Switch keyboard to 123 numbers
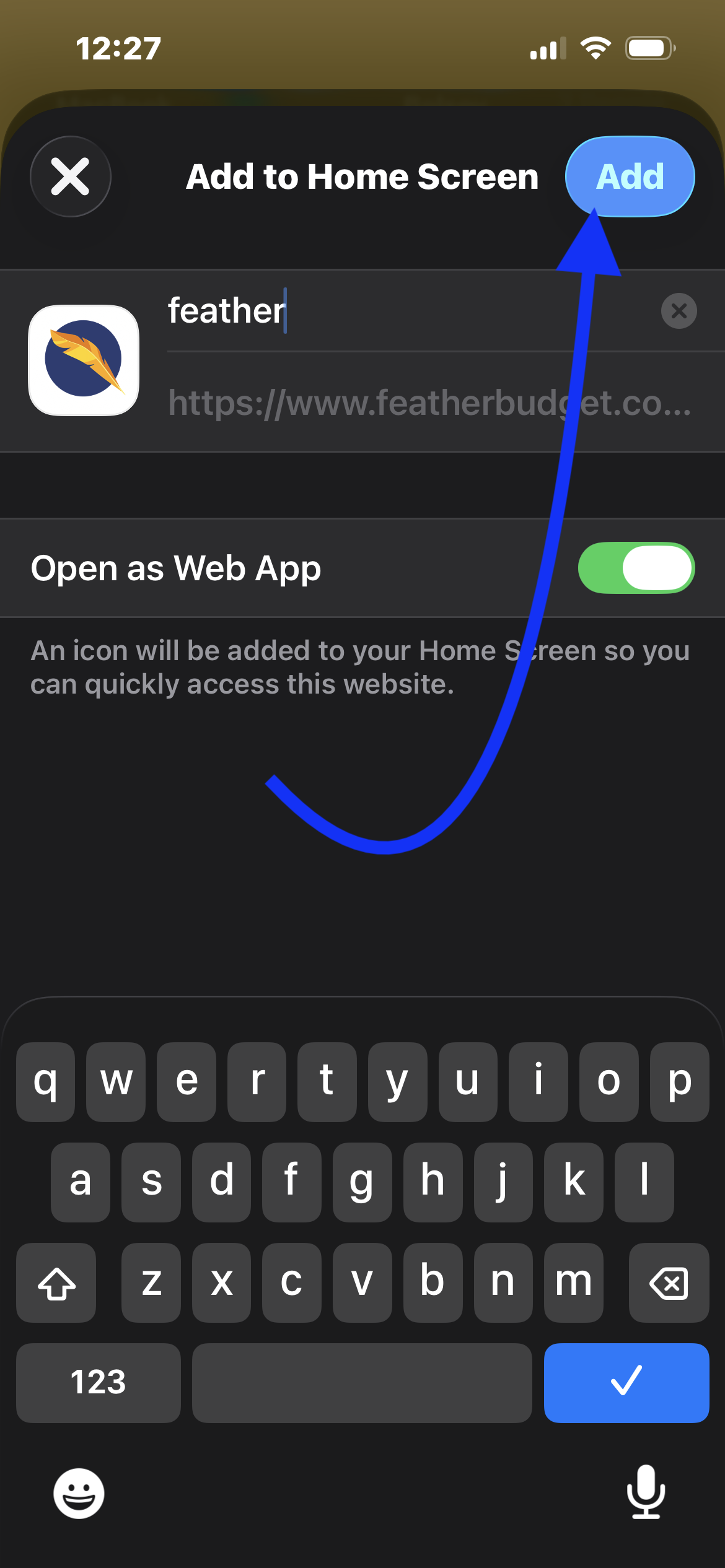The image size is (725, 1568). pos(99,1382)
